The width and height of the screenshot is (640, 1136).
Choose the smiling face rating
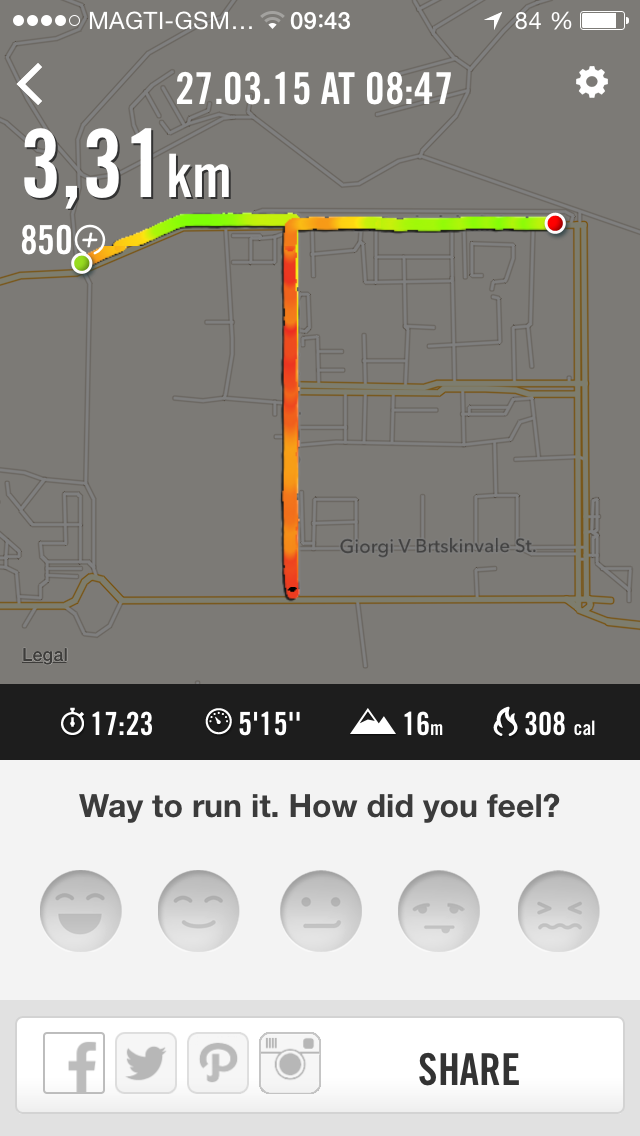click(199, 911)
